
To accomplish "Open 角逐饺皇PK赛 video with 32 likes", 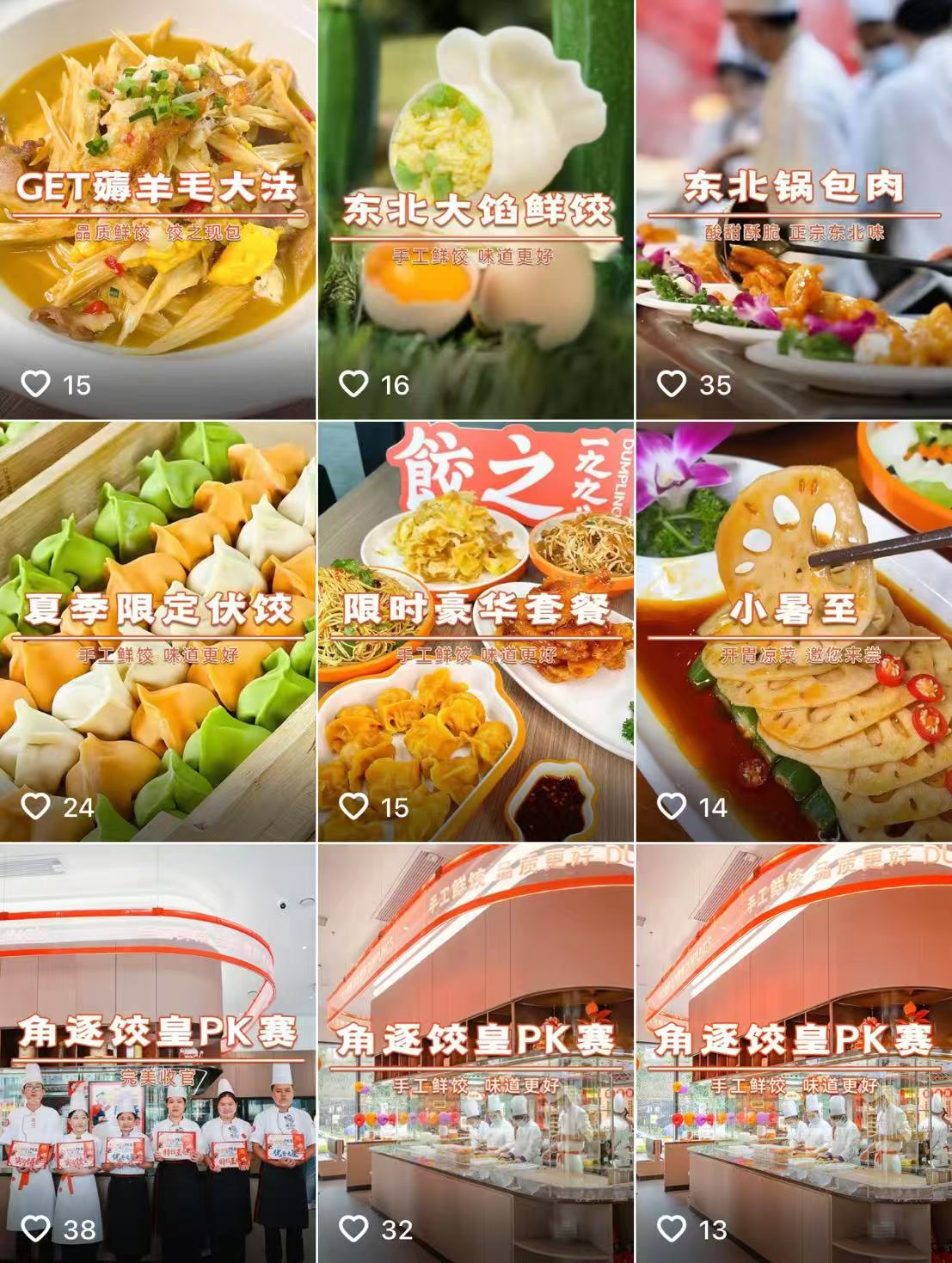I will pos(476,1051).
